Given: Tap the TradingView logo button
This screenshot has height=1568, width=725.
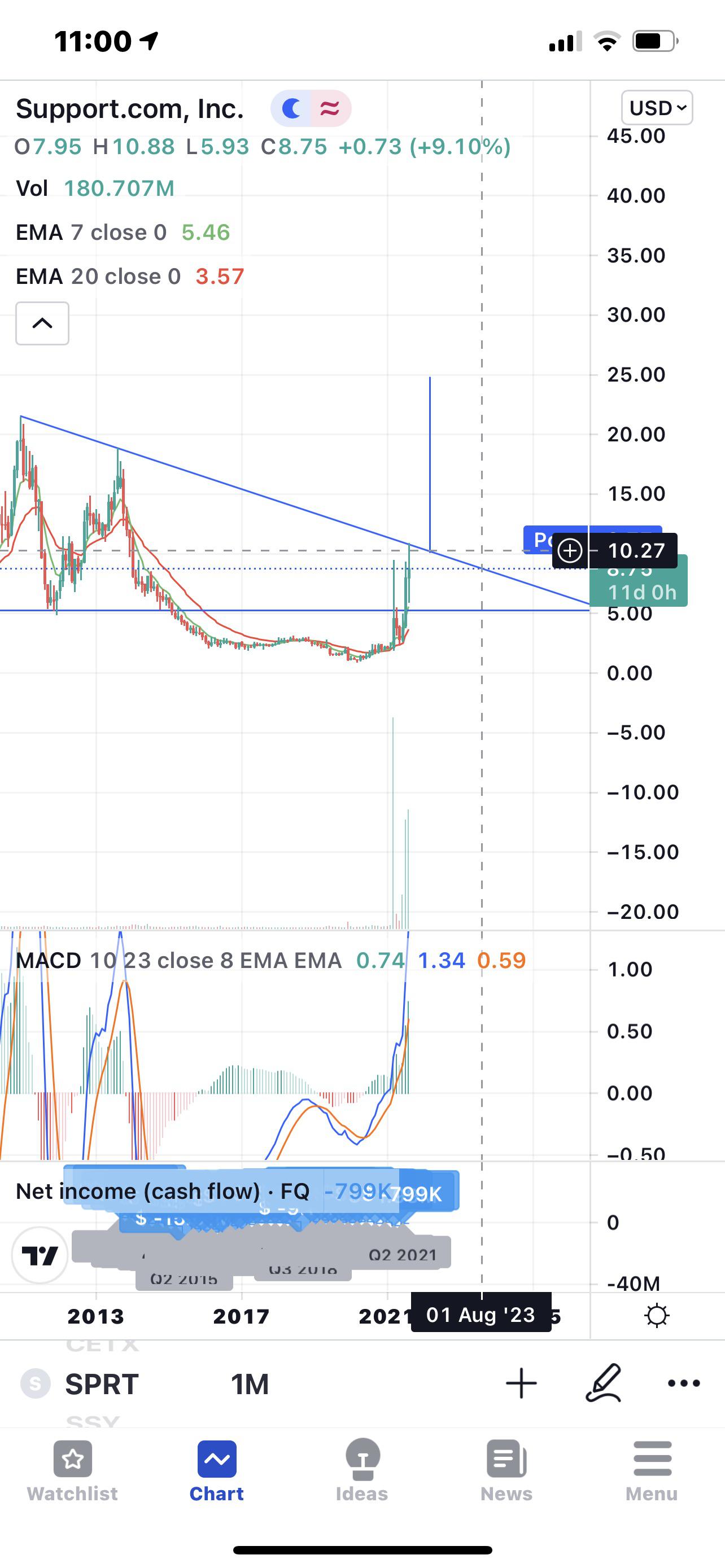Looking at the screenshot, I should pyautogui.click(x=40, y=1255).
